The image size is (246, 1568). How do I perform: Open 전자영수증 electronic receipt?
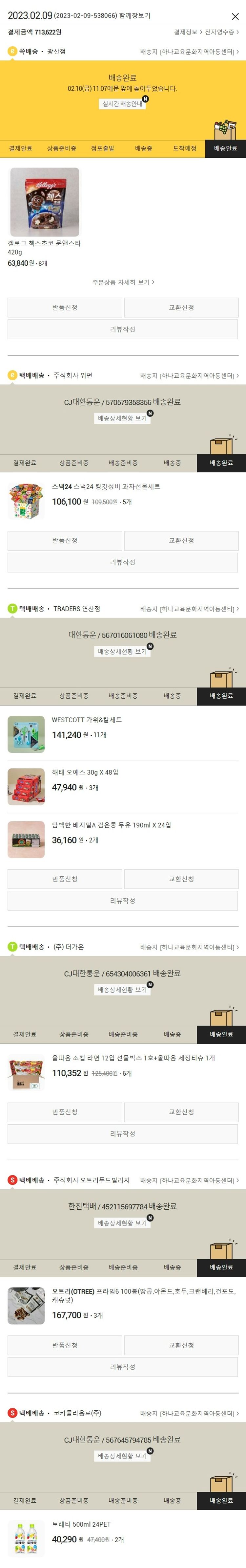click(x=221, y=32)
